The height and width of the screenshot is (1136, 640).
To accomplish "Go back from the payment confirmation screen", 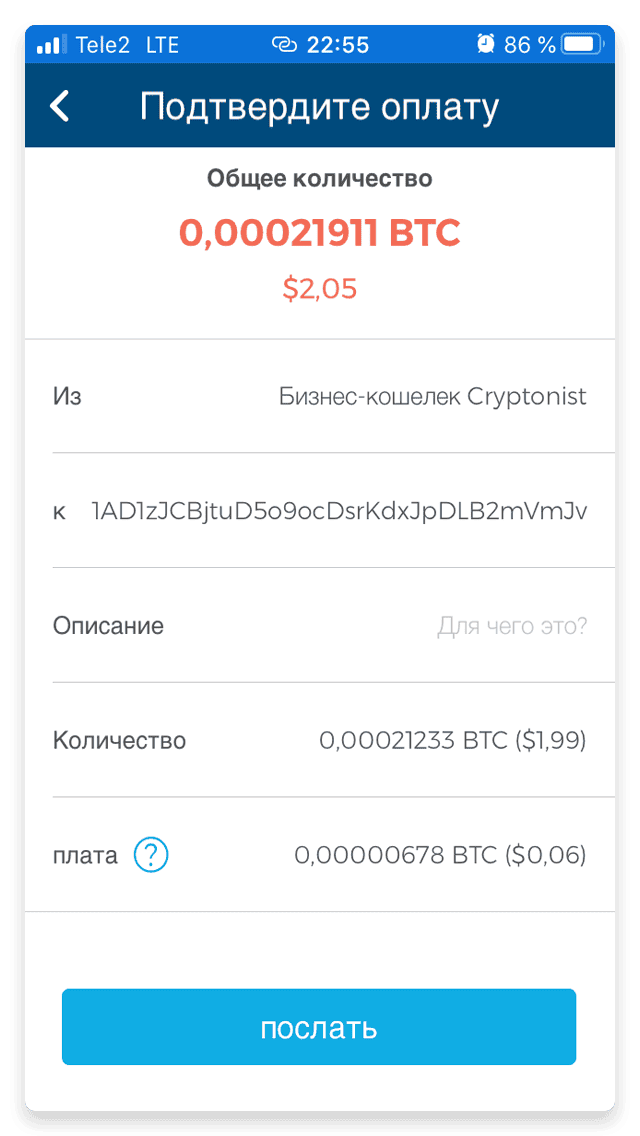I will (x=59, y=106).
